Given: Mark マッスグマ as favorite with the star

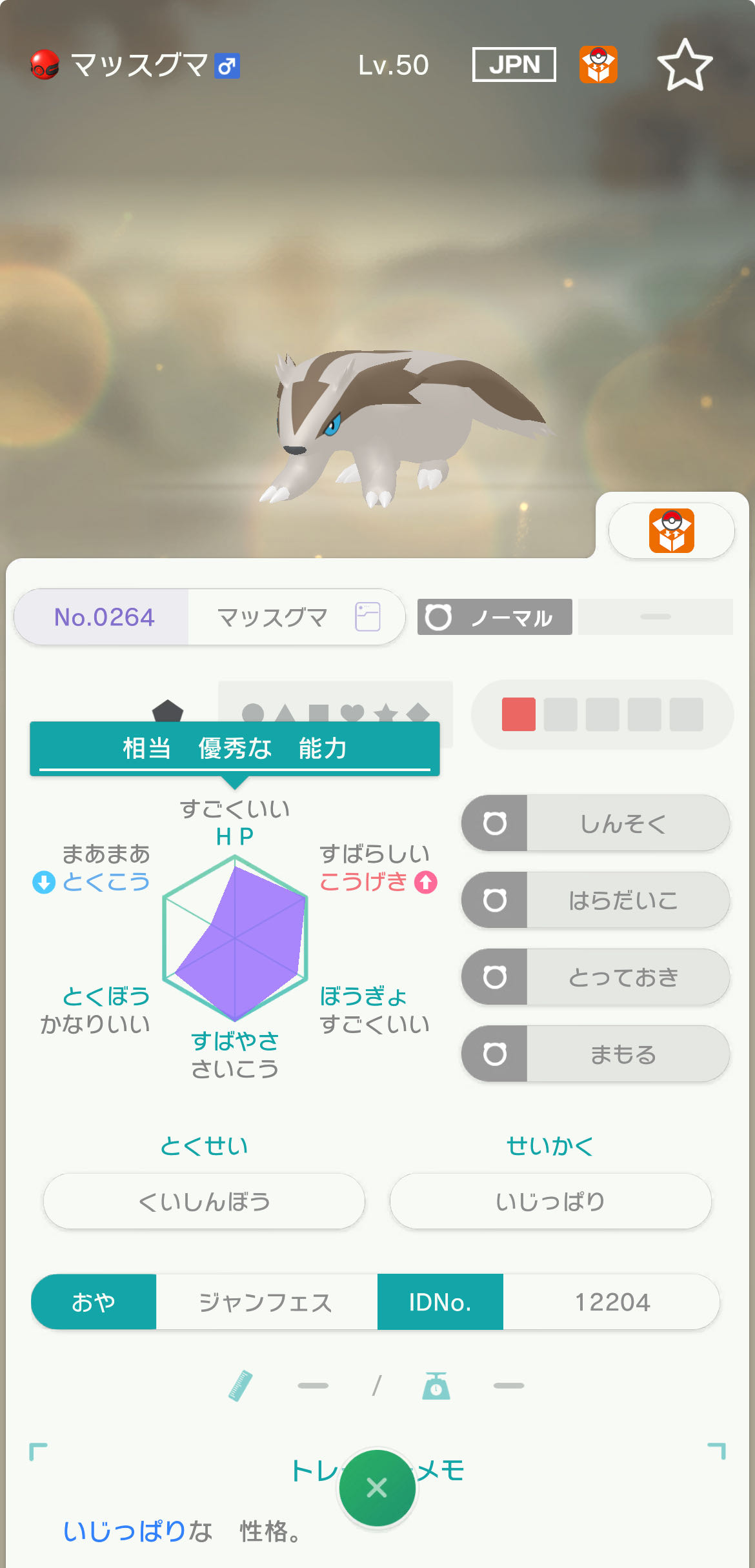Looking at the screenshot, I should tap(685, 65).
